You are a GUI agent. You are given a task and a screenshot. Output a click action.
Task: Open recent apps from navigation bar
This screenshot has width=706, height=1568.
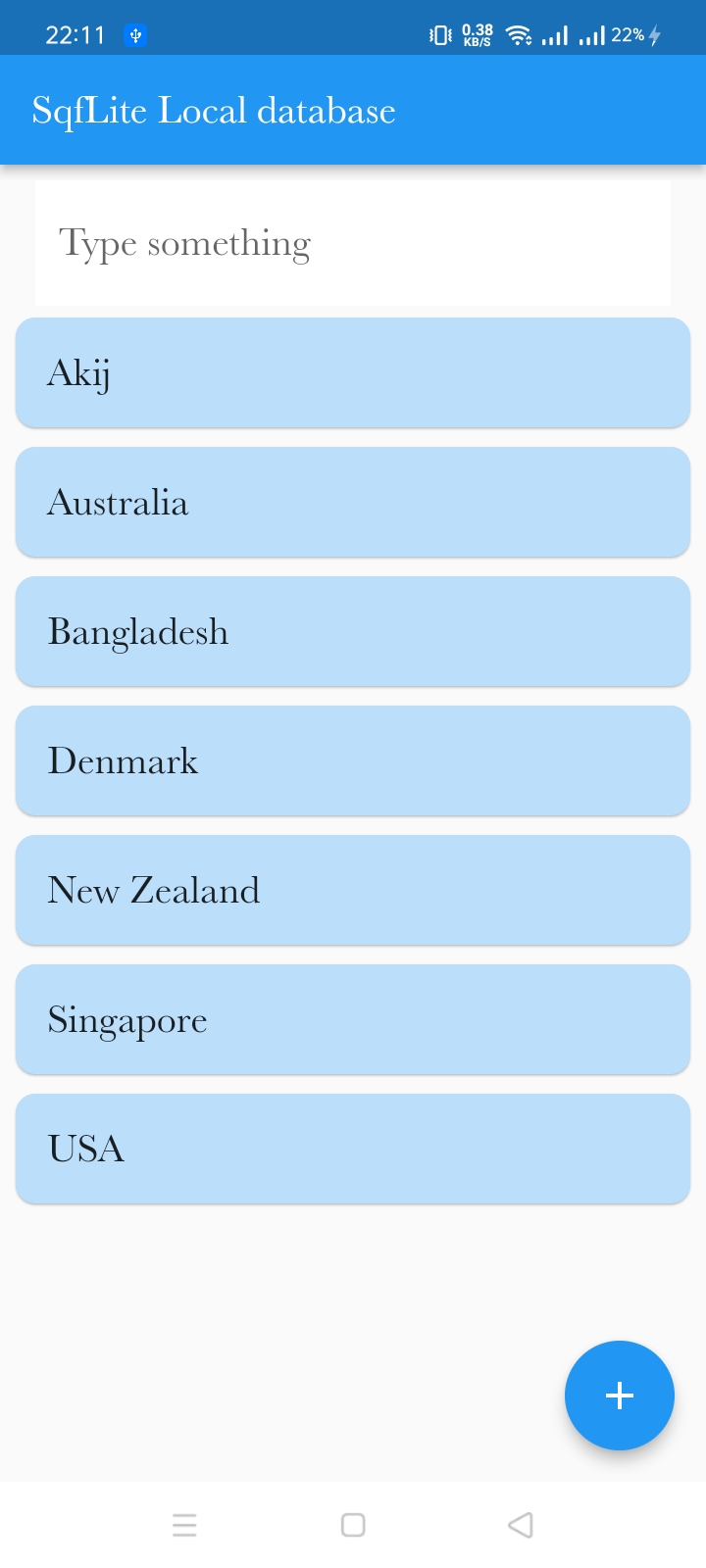tap(184, 1525)
